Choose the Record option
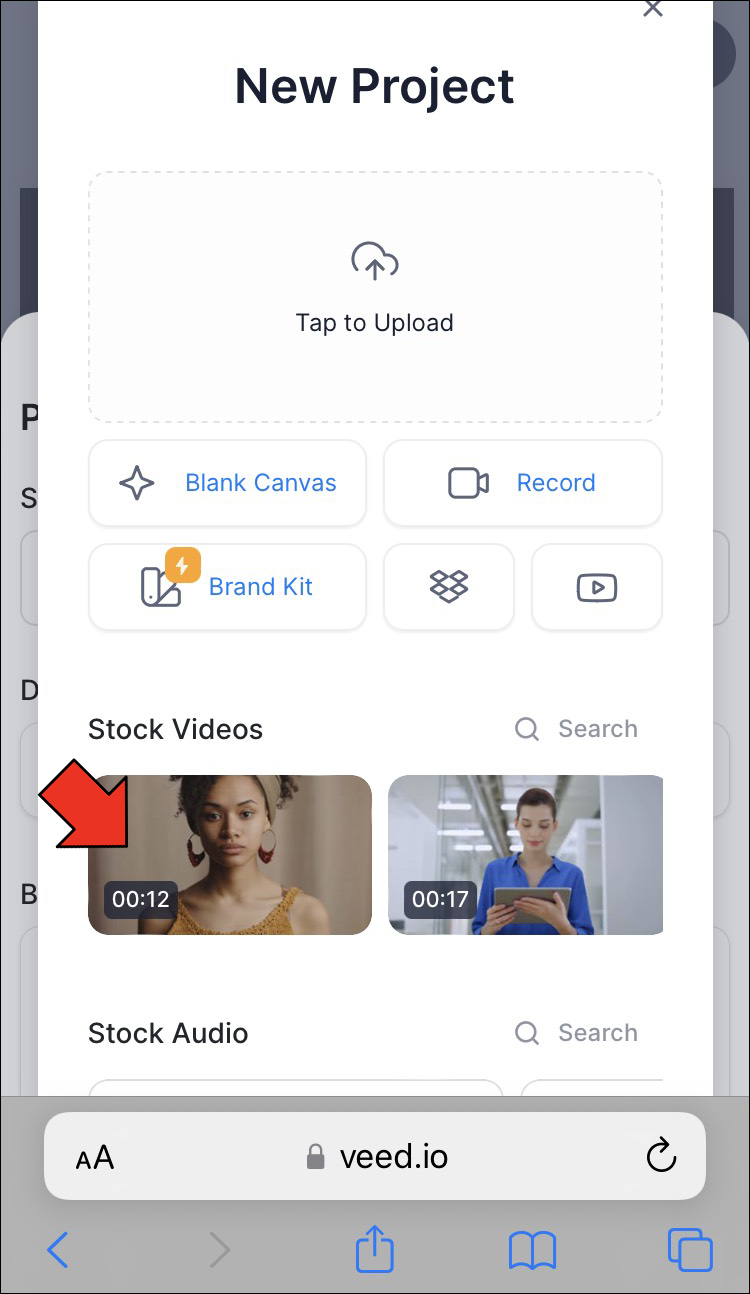The height and width of the screenshot is (1294, 750). (x=522, y=483)
